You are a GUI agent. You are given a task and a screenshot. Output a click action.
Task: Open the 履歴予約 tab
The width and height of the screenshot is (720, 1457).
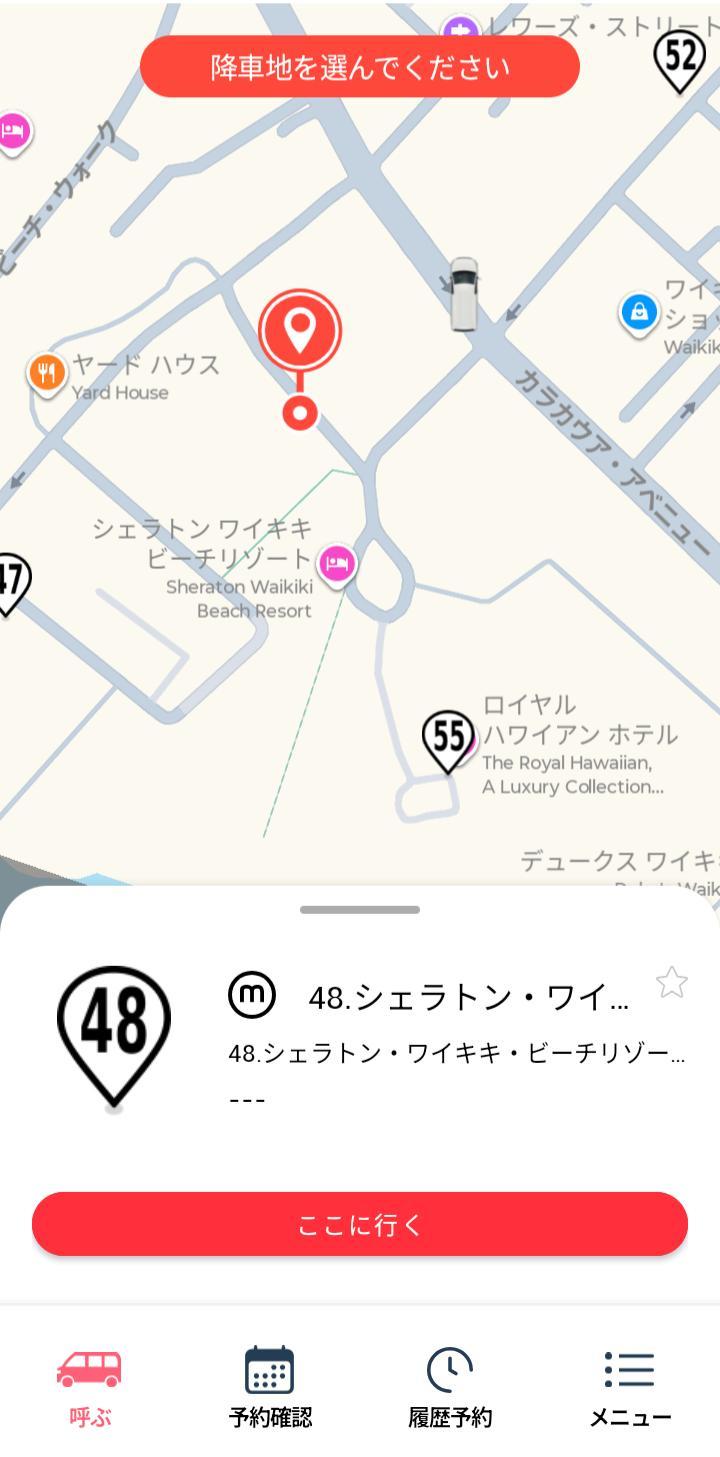(450, 1387)
